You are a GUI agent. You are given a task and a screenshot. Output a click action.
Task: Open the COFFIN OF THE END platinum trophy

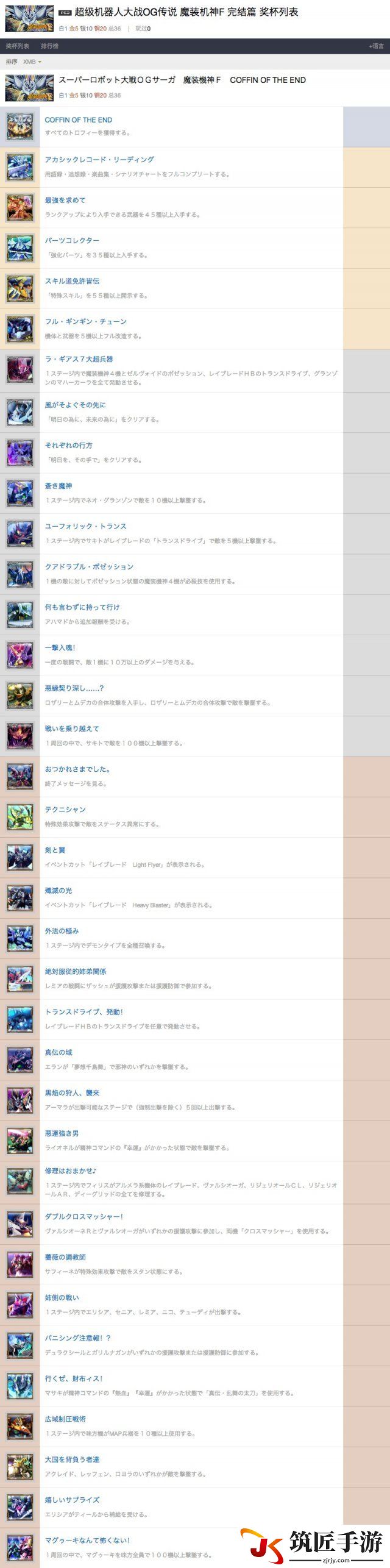[78, 120]
